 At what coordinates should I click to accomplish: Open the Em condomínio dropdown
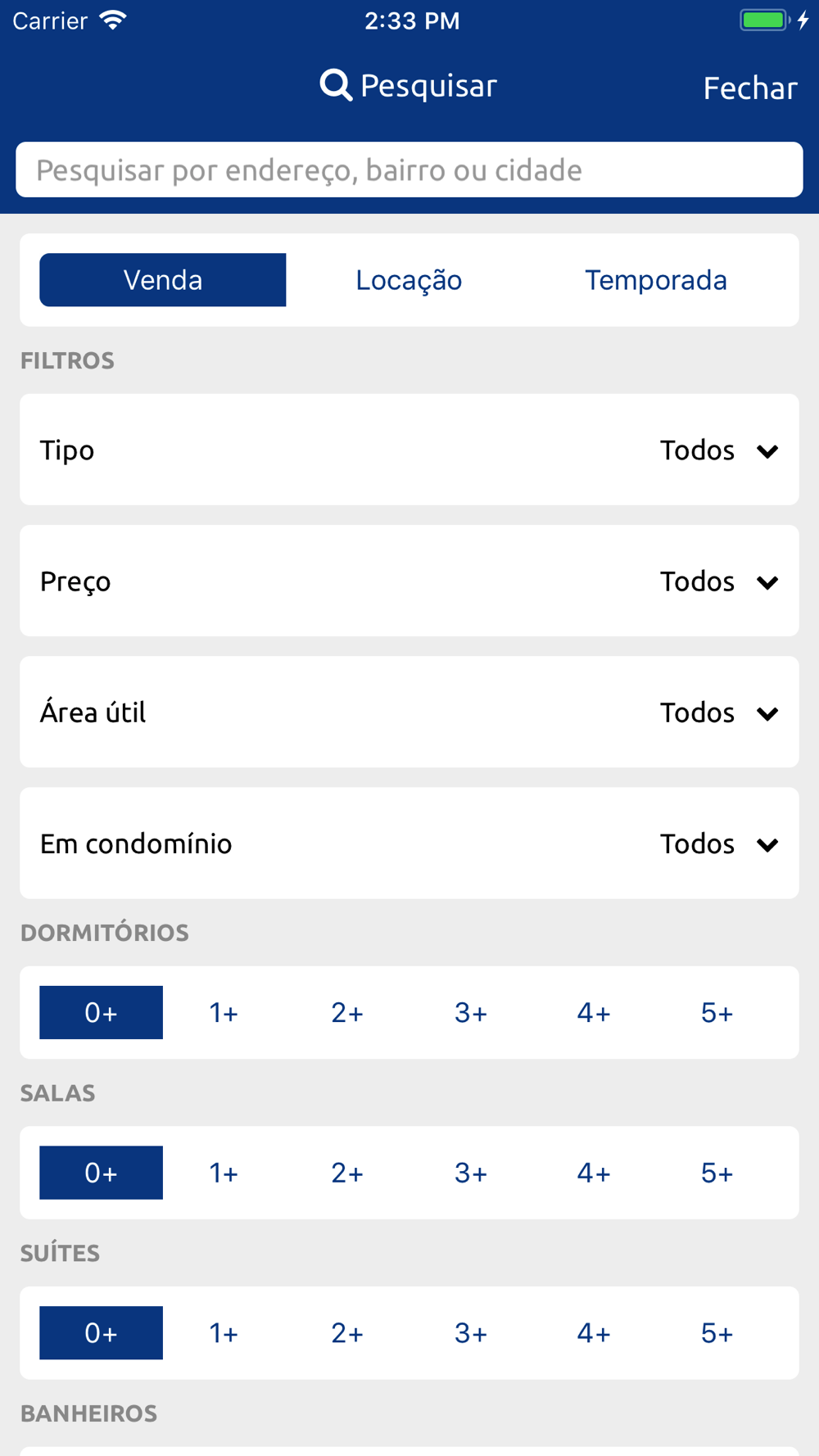[409, 843]
